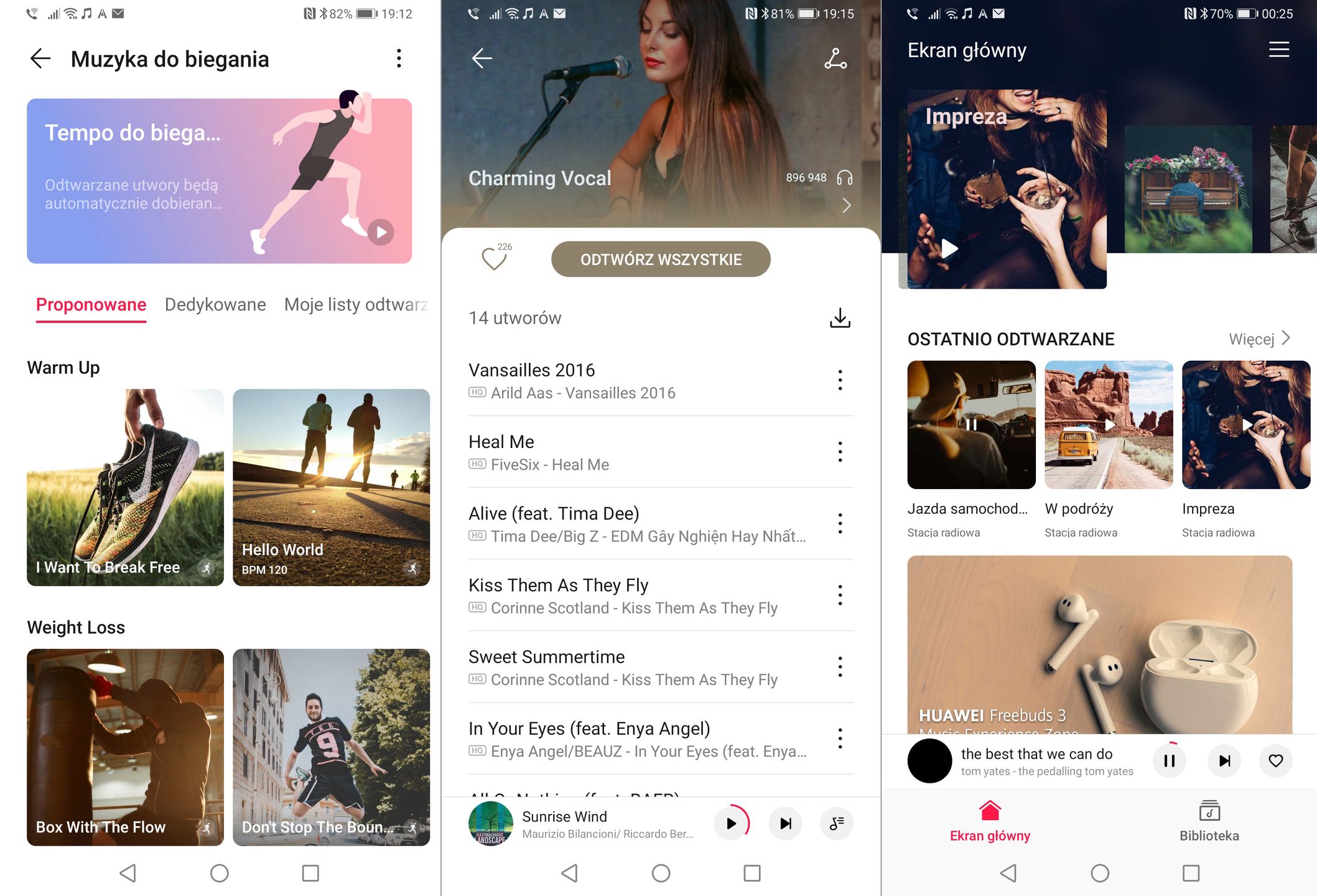Viewport: 1317px width, 896px height.
Task: Switch to the Dedykowane tab
Action: click(215, 304)
